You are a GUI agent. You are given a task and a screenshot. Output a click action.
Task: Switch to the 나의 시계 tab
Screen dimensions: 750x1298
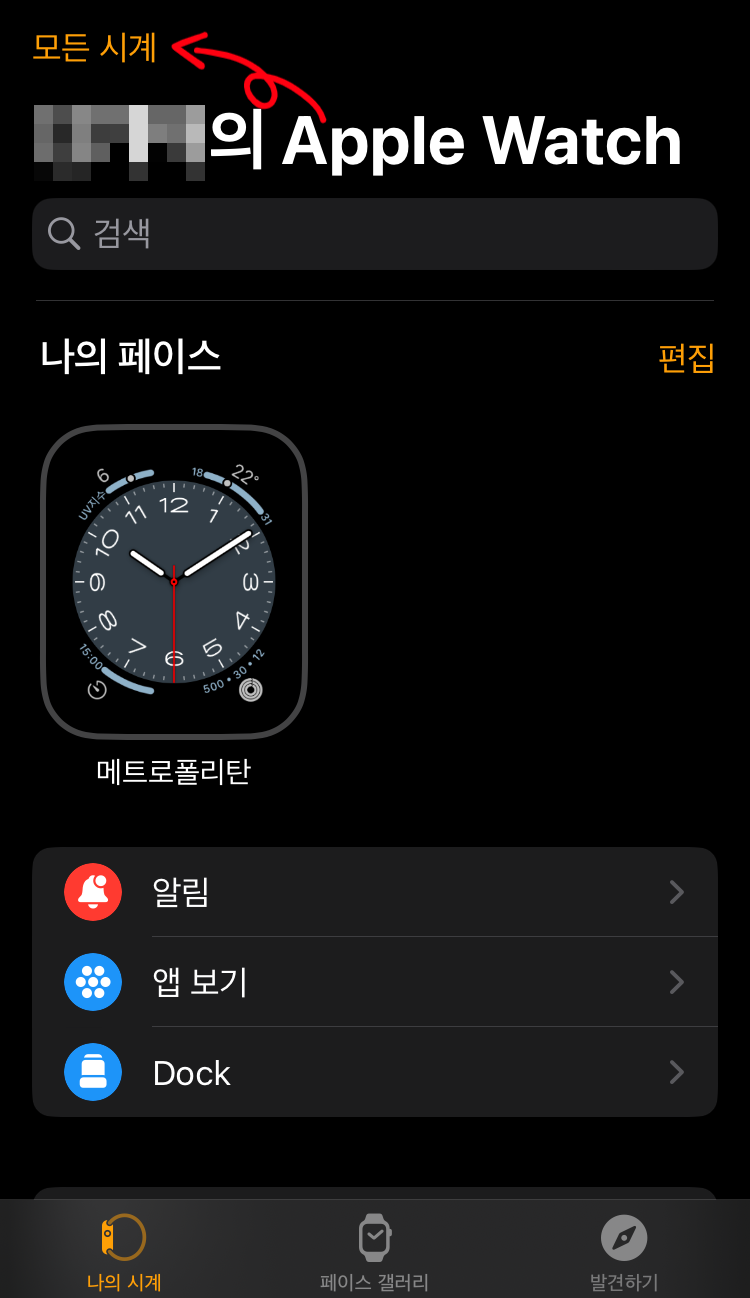click(x=124, y=1252)
